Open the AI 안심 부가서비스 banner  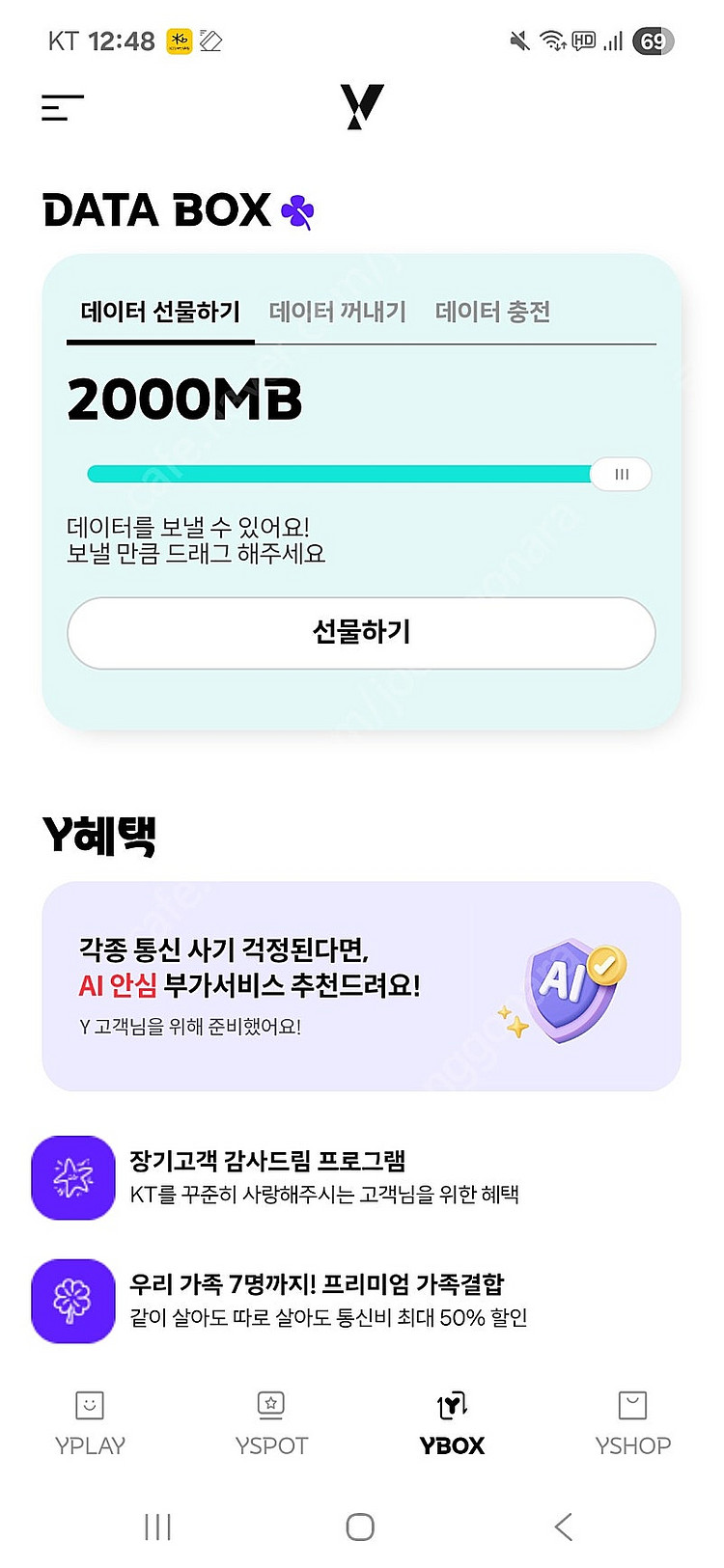(361, 985)
